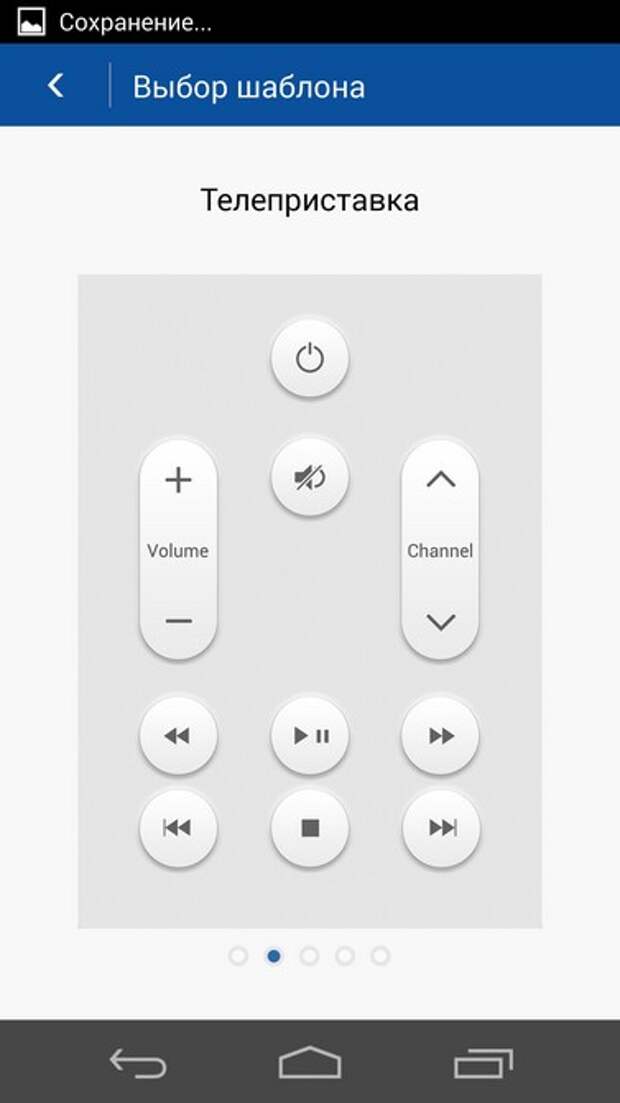Open the system home screen

tap(310, 1062)
